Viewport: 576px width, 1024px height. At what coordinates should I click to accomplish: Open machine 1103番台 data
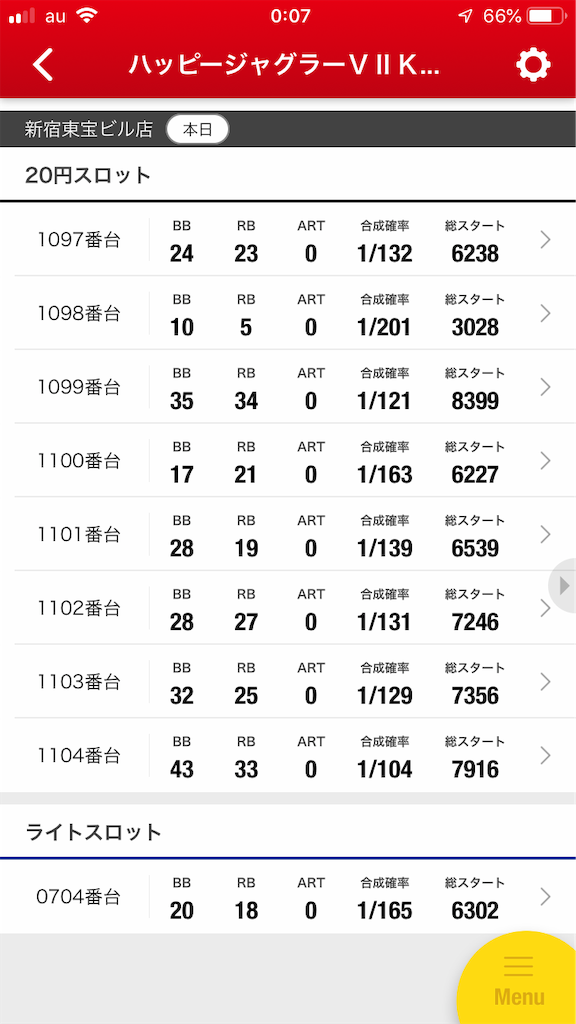coord(288,682)
